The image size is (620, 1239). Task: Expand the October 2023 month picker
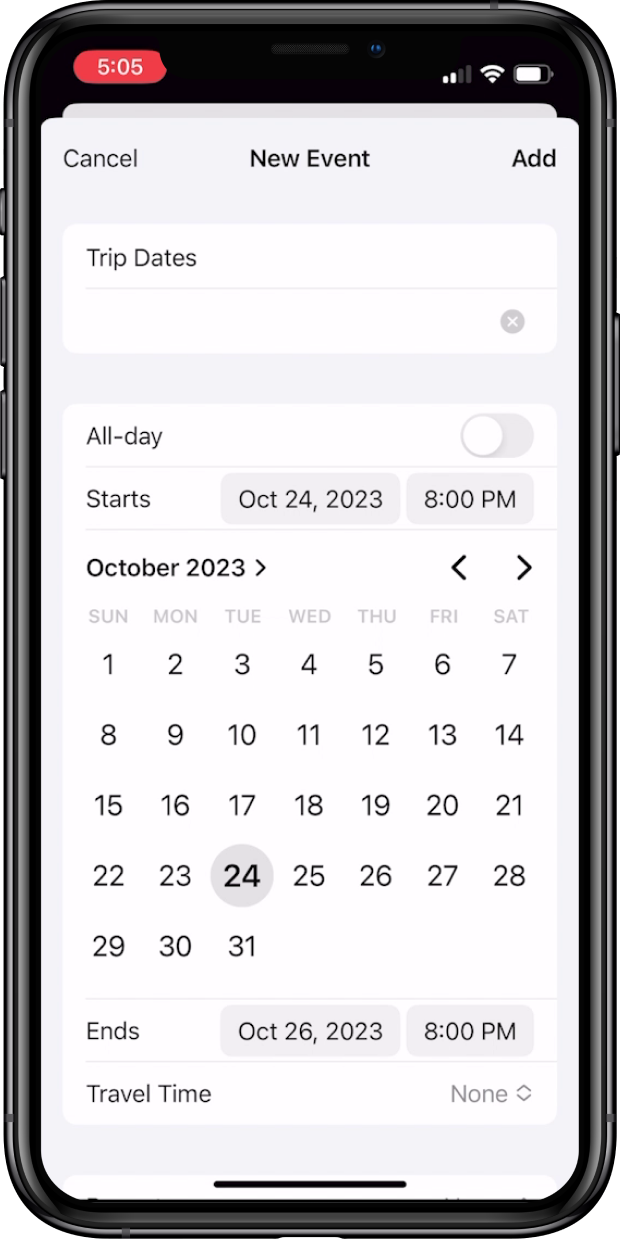[177, 568]
